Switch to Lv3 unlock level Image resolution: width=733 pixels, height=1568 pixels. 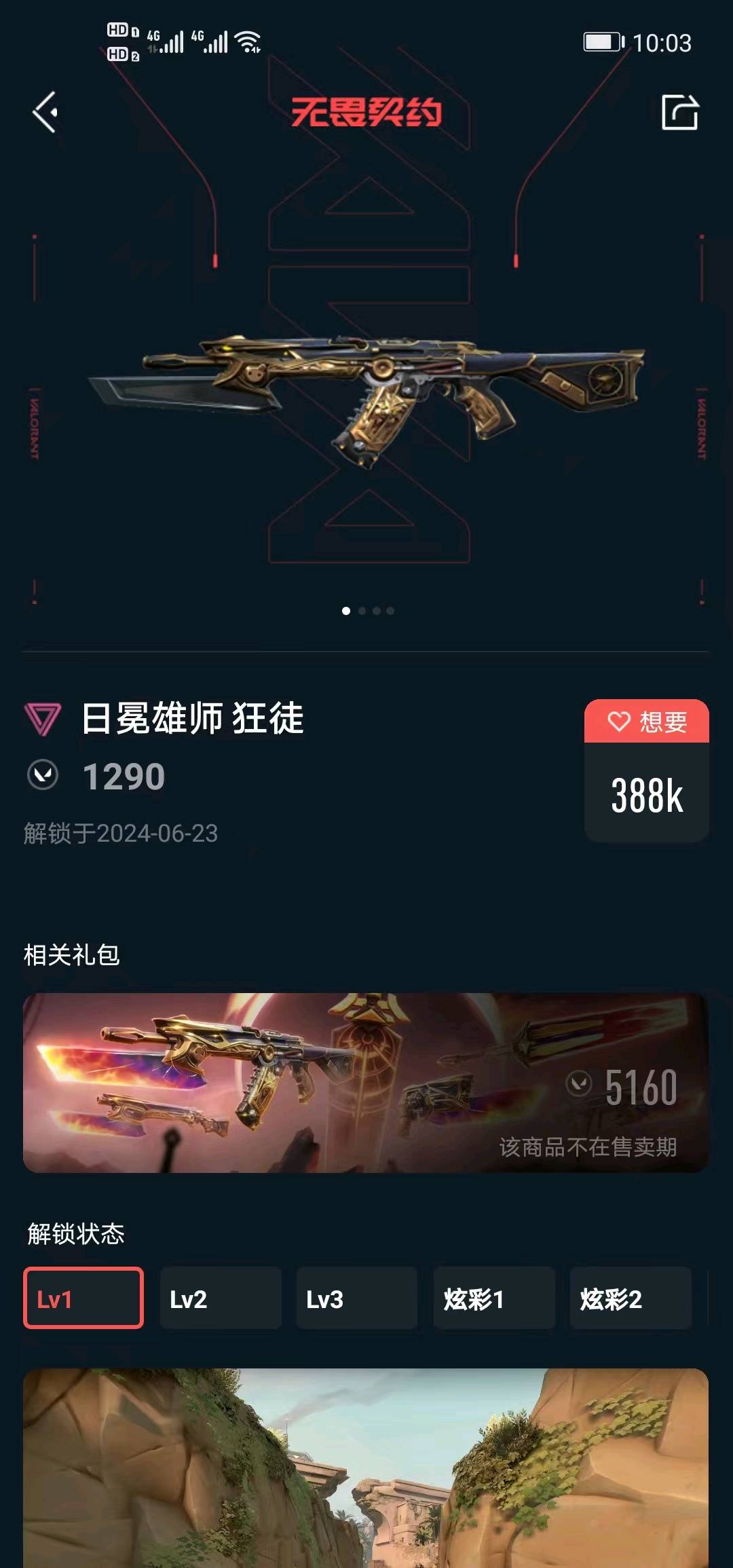[x=357, y=1298]
